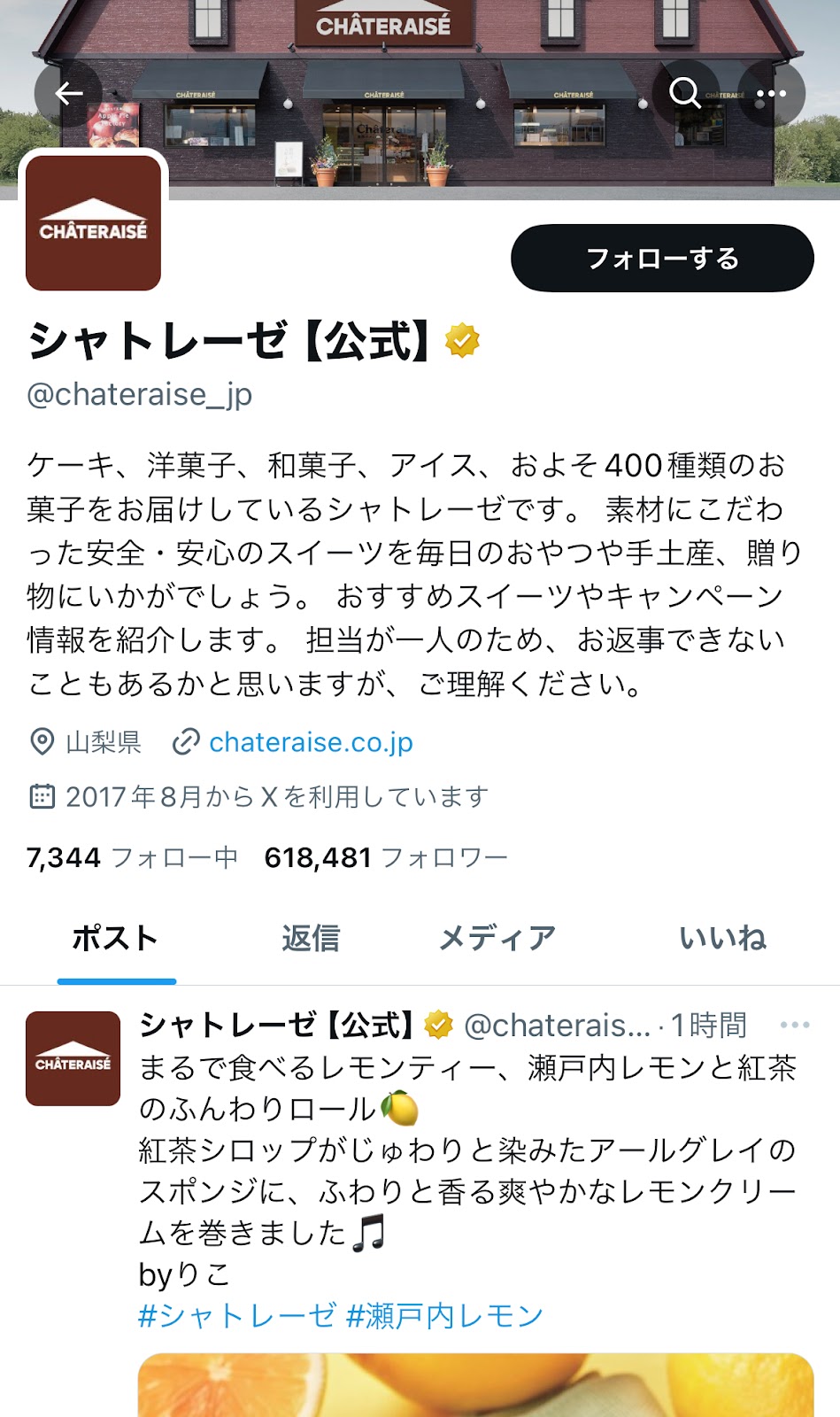This screenshot has height=1417, width=840.
Task: Tap the フォローする button
Action: (x=662, y=259)
